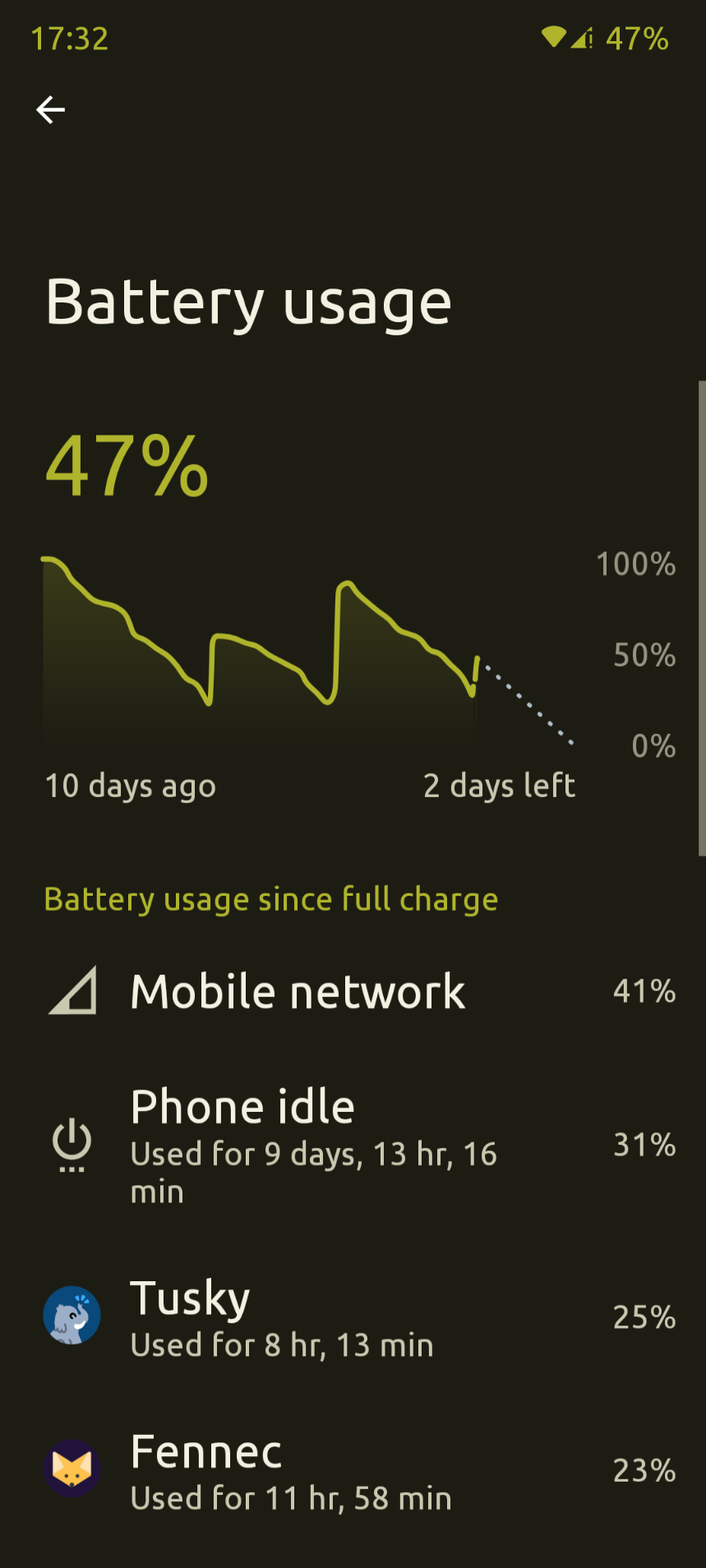View Tusky battery usage details

(x=353, y=1316)
